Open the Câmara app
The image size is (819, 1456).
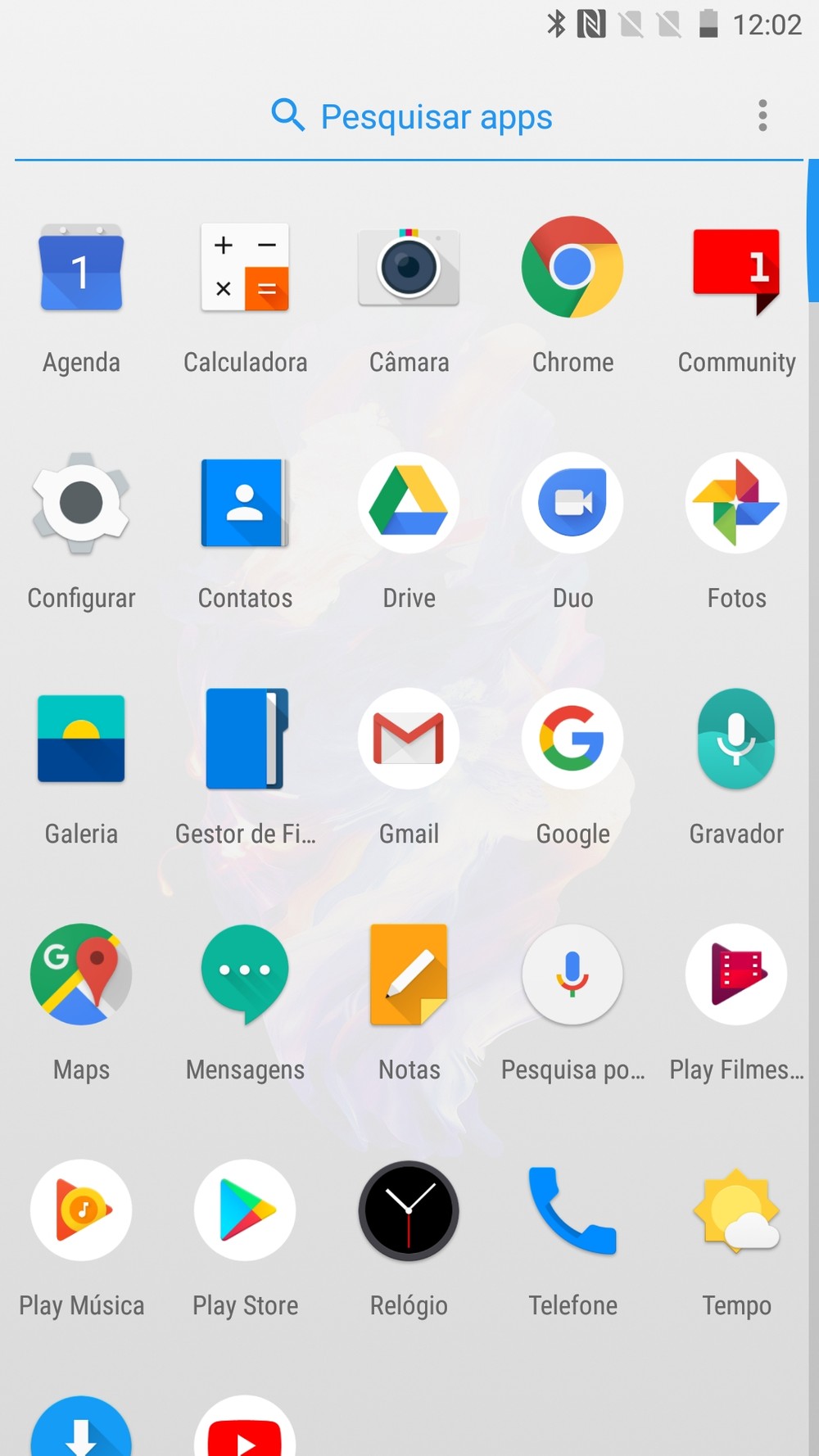409,268
